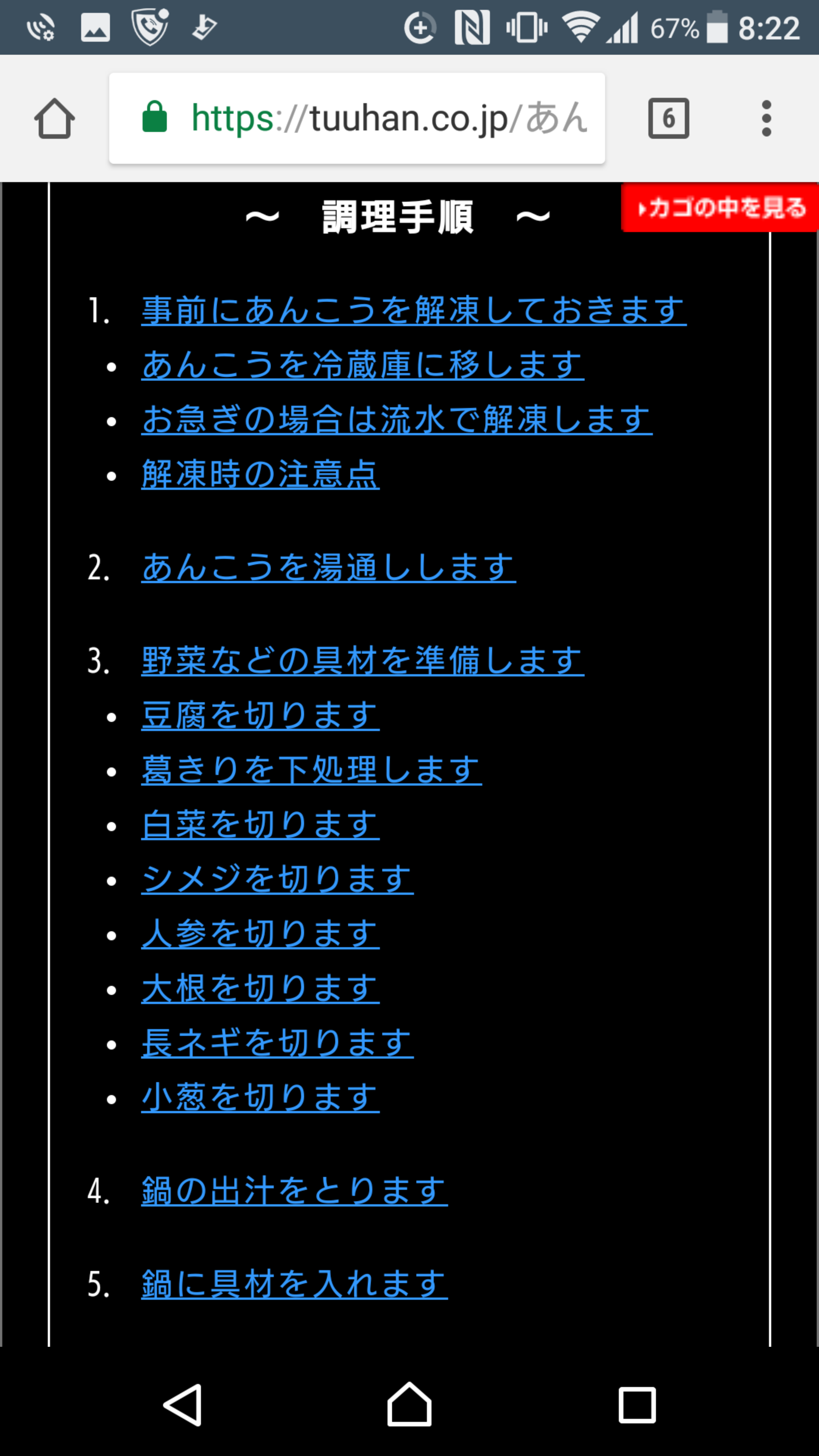Jump to 鍋の出汁をとります step

294,1190
